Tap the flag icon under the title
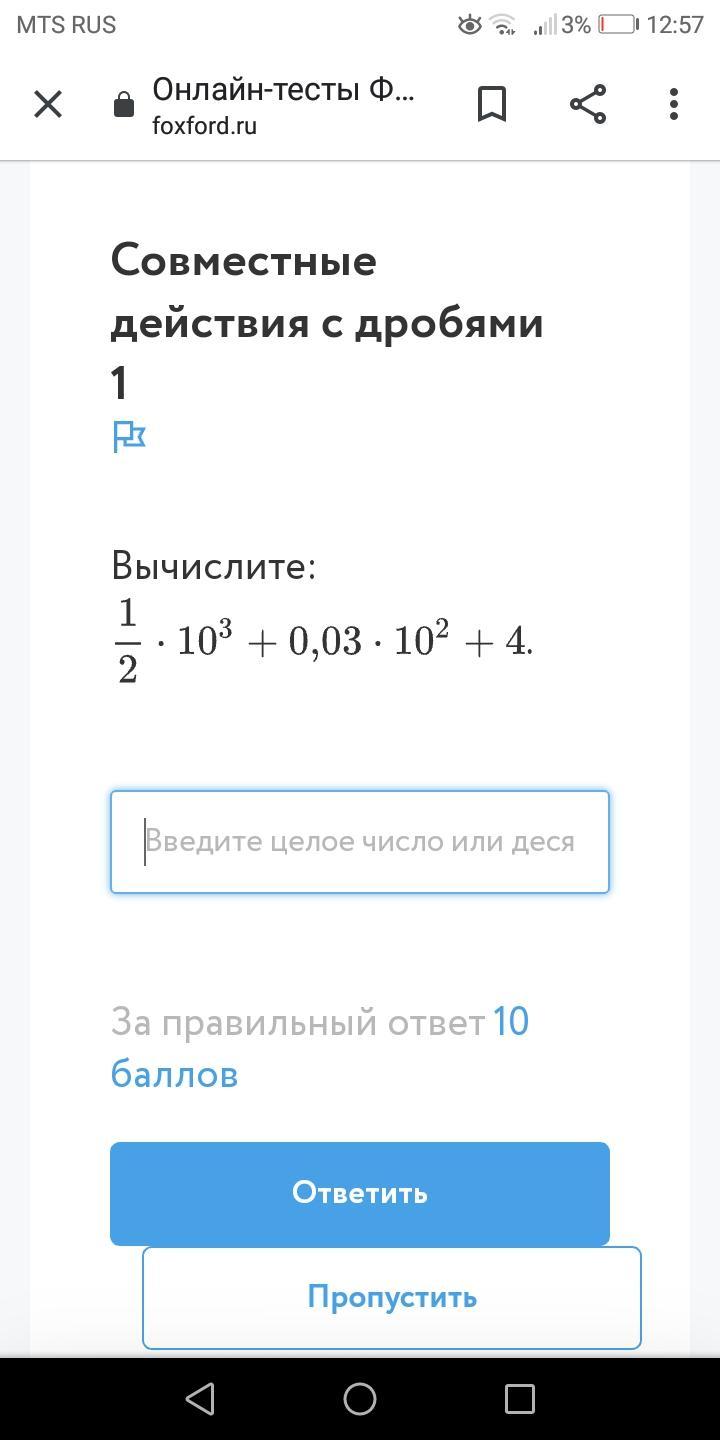 (129, 437)
